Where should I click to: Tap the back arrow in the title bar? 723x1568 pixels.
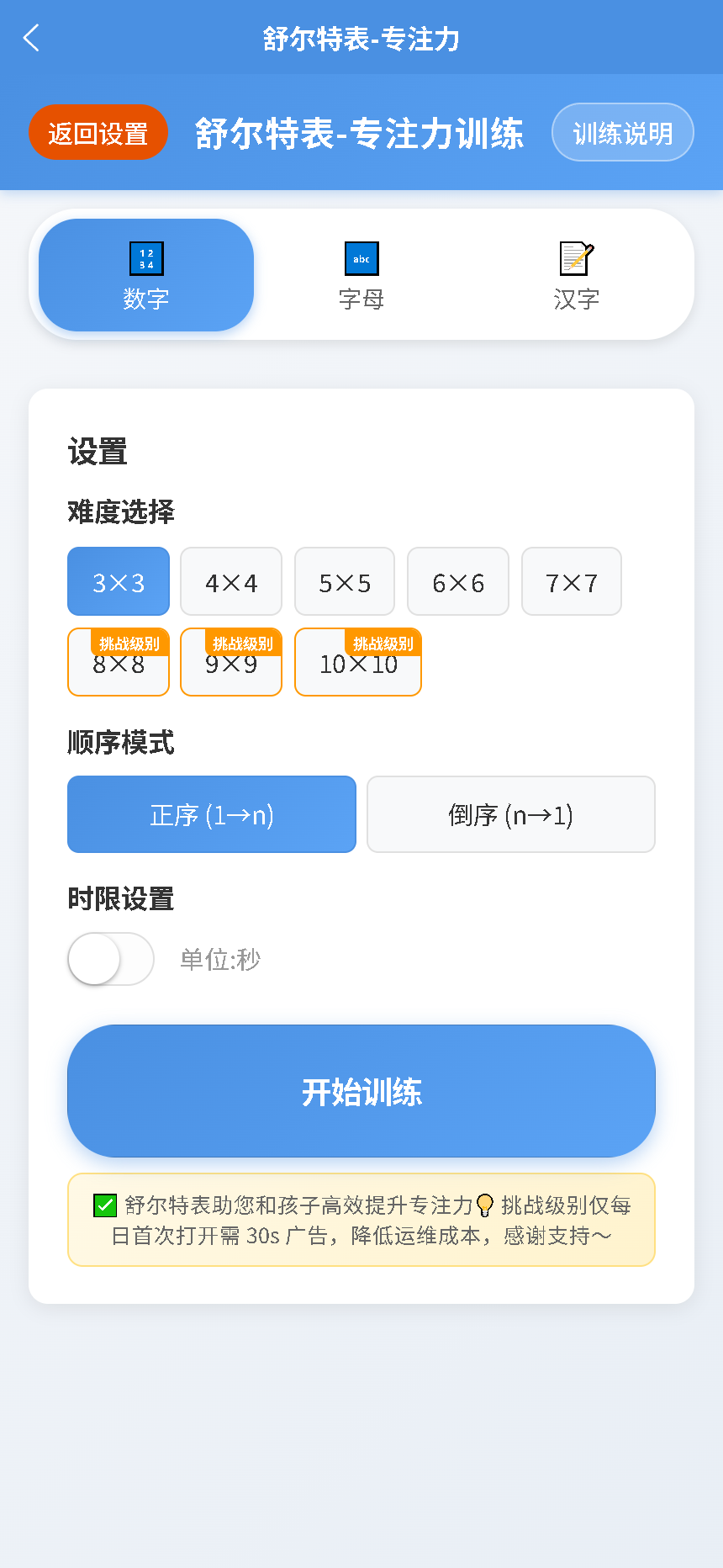click(31, 37)
